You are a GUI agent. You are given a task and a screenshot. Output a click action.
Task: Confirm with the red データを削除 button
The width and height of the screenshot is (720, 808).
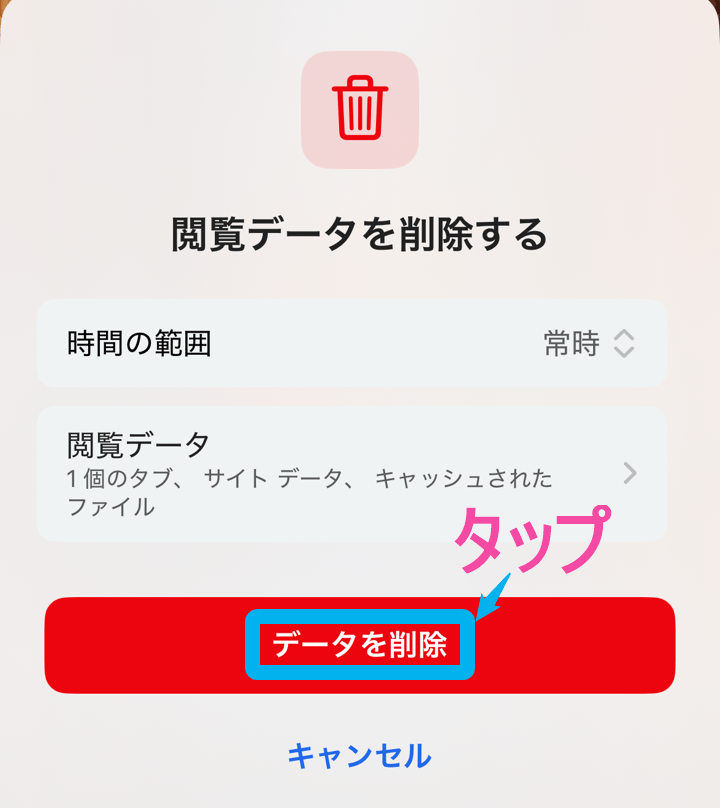(360, 645)
